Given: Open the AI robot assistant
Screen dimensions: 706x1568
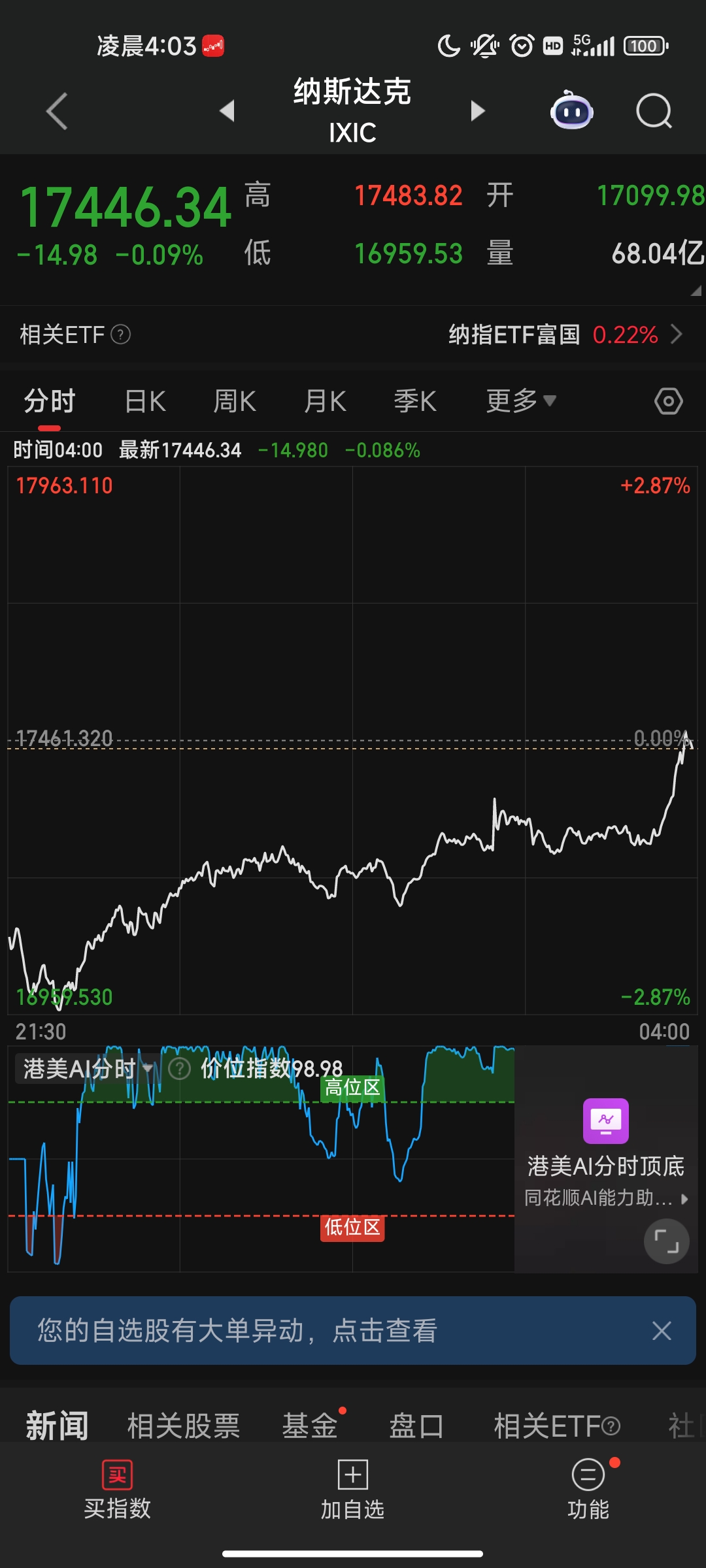Looking at the screenshot, I should point(571,111).
